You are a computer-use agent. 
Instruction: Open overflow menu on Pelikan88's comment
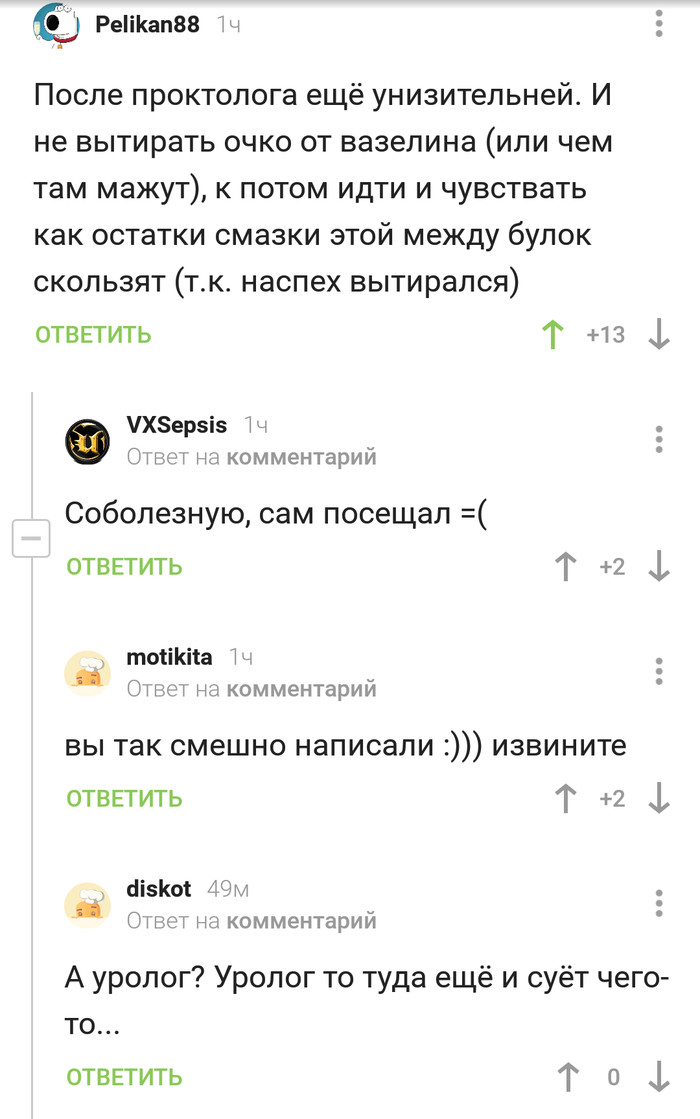pyautogui.click(x=658, y=23)
